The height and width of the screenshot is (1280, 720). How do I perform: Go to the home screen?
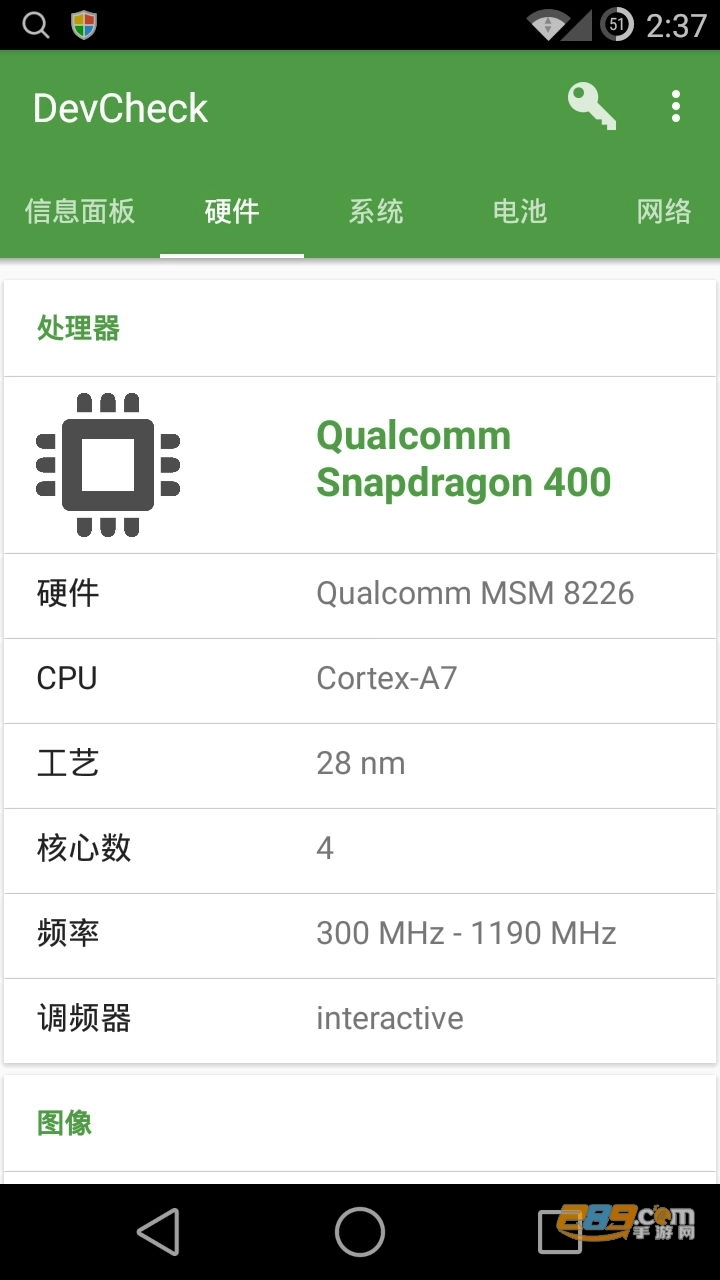pyautogui.click(x=360, y=1231)
